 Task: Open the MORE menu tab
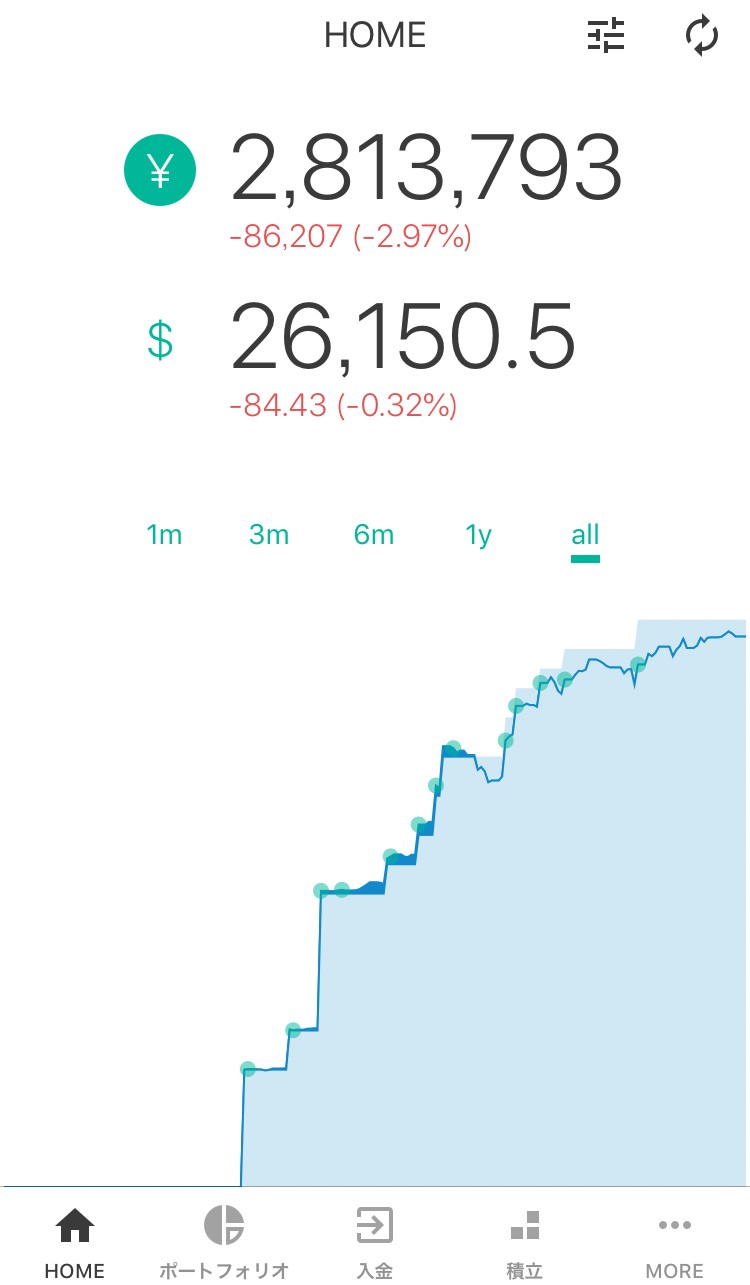tap(675, 1240)
